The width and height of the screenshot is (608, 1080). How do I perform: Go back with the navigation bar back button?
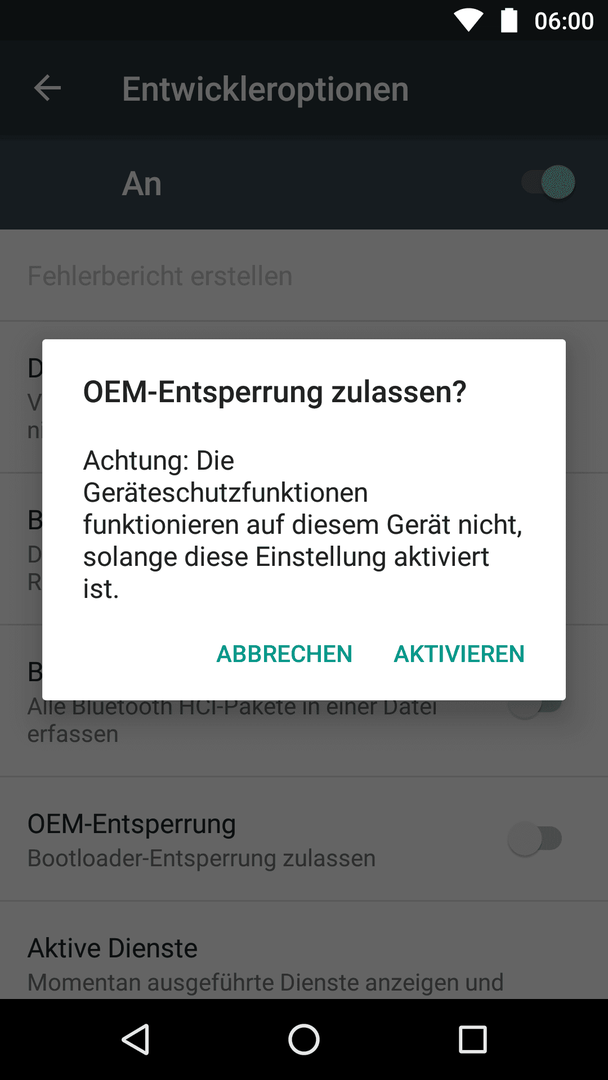pyautogui.click(x=135, y=1039)
